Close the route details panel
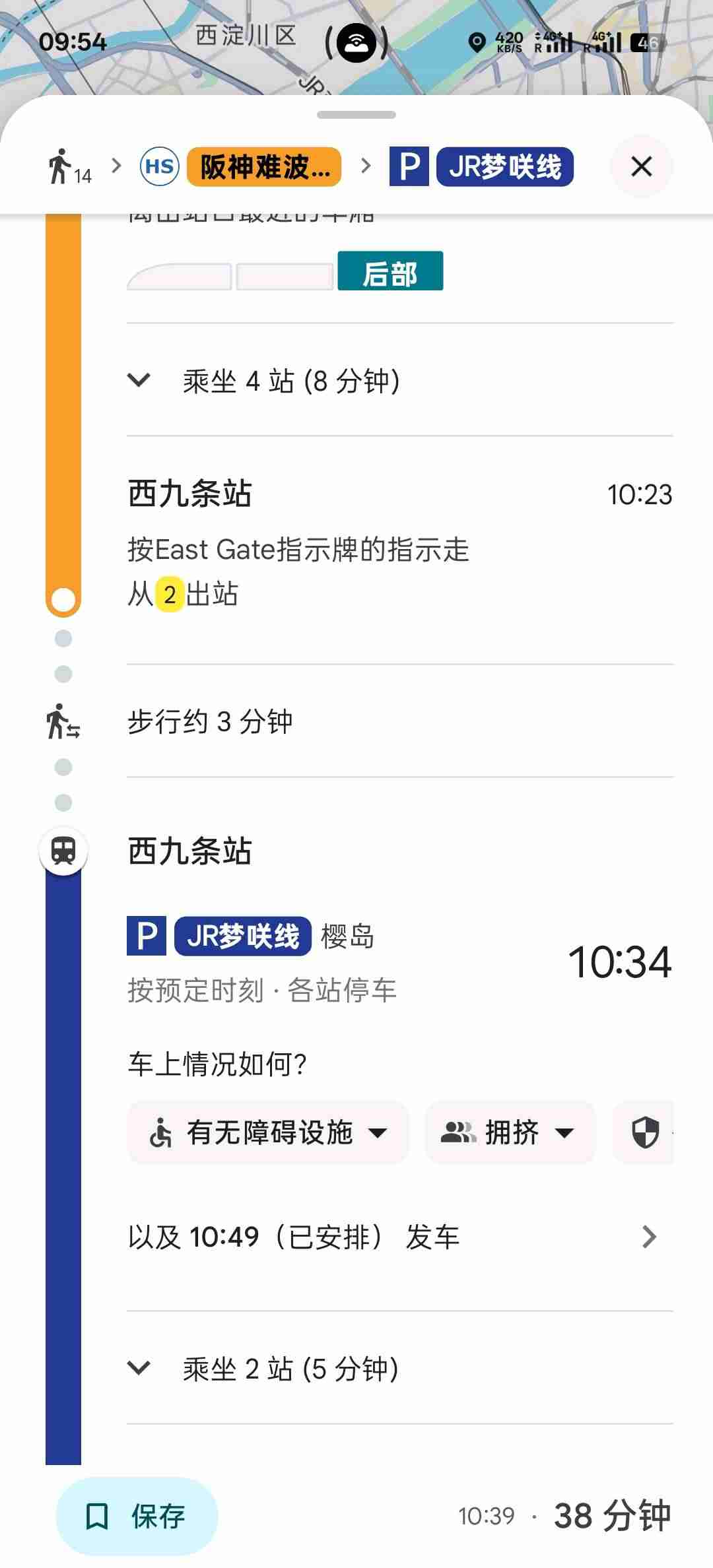Screen dimensions: 713x1568 tap(641, 166)
